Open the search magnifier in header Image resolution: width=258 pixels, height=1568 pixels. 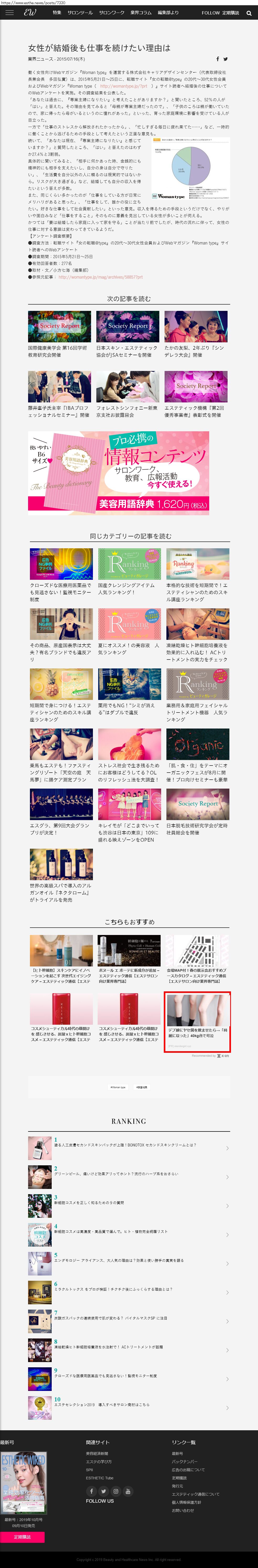coord(248,13)
